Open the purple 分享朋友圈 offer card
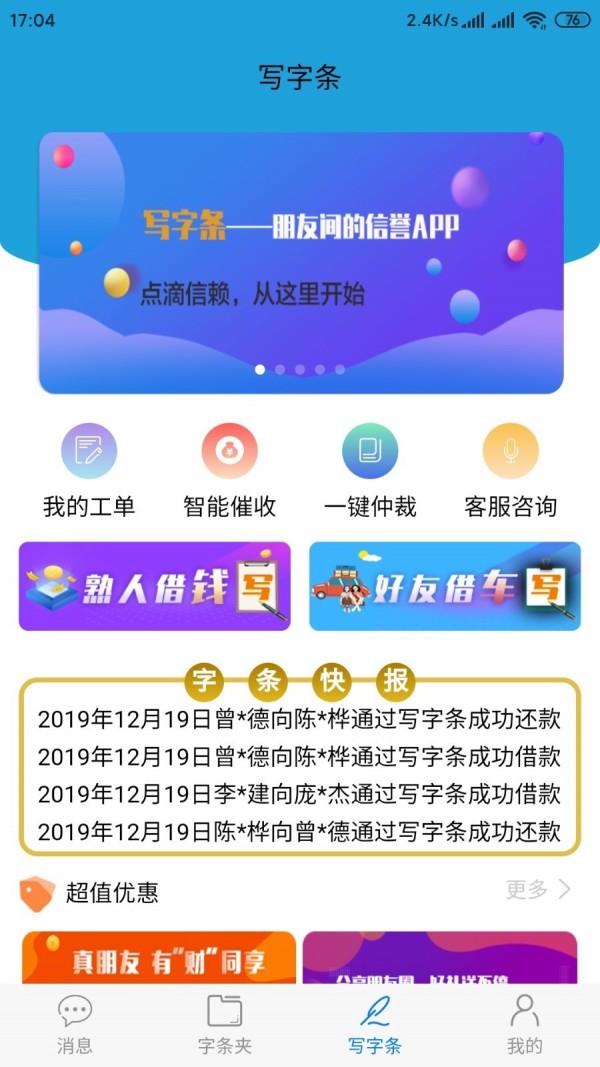Screen dimensions: 600x1067 (440, 957)
